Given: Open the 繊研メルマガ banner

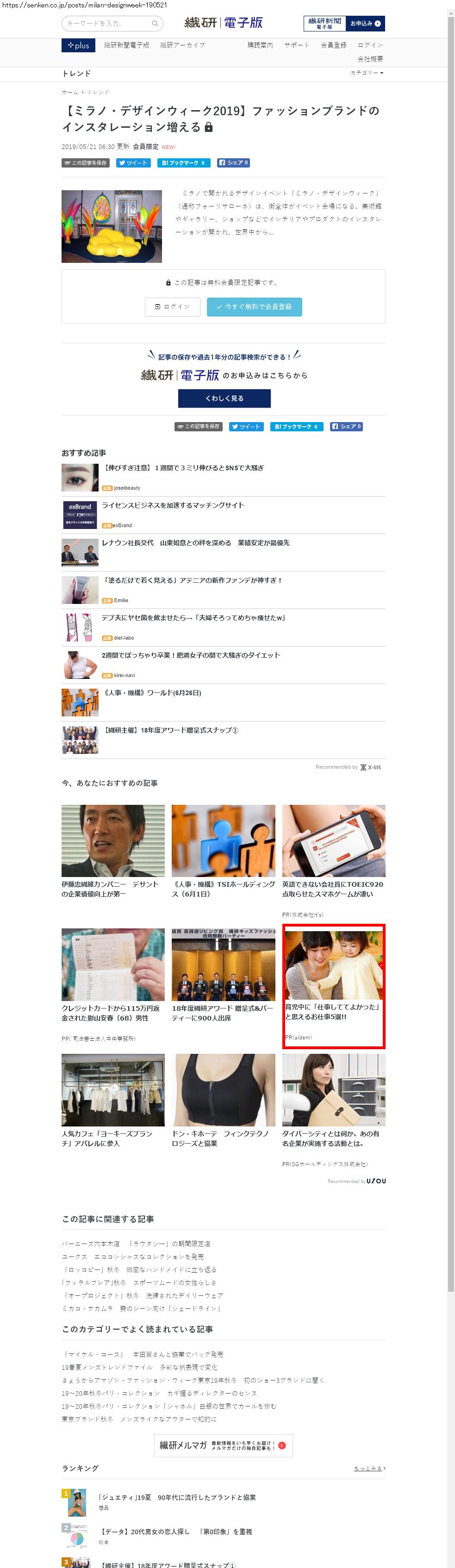Looking at the screenshot, I should click(x=223, y=1445).
